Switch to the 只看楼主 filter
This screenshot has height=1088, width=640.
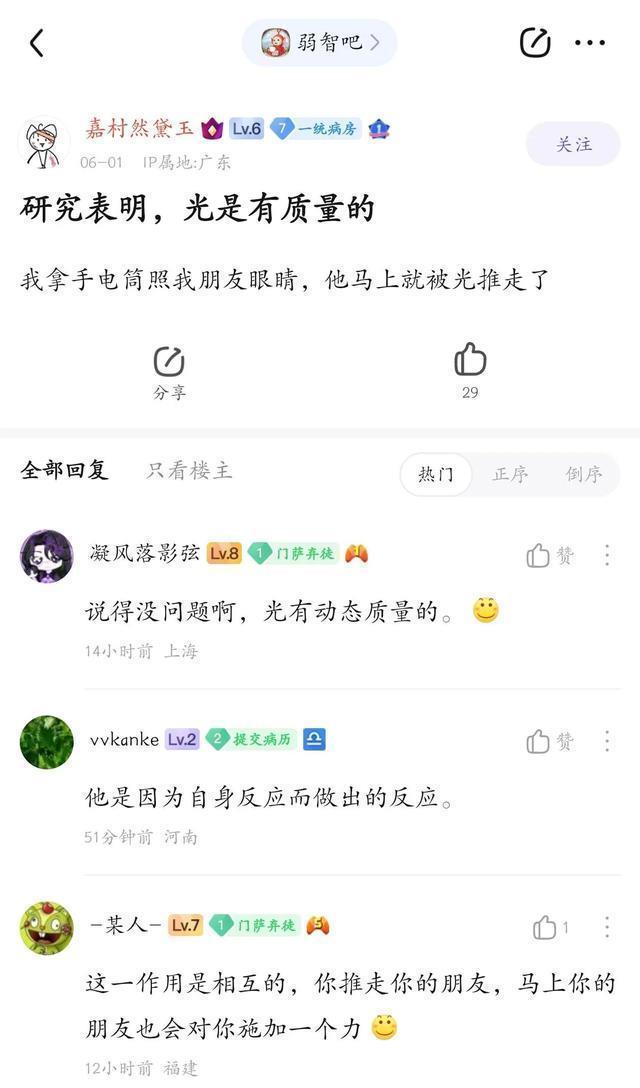pos(189,470)
